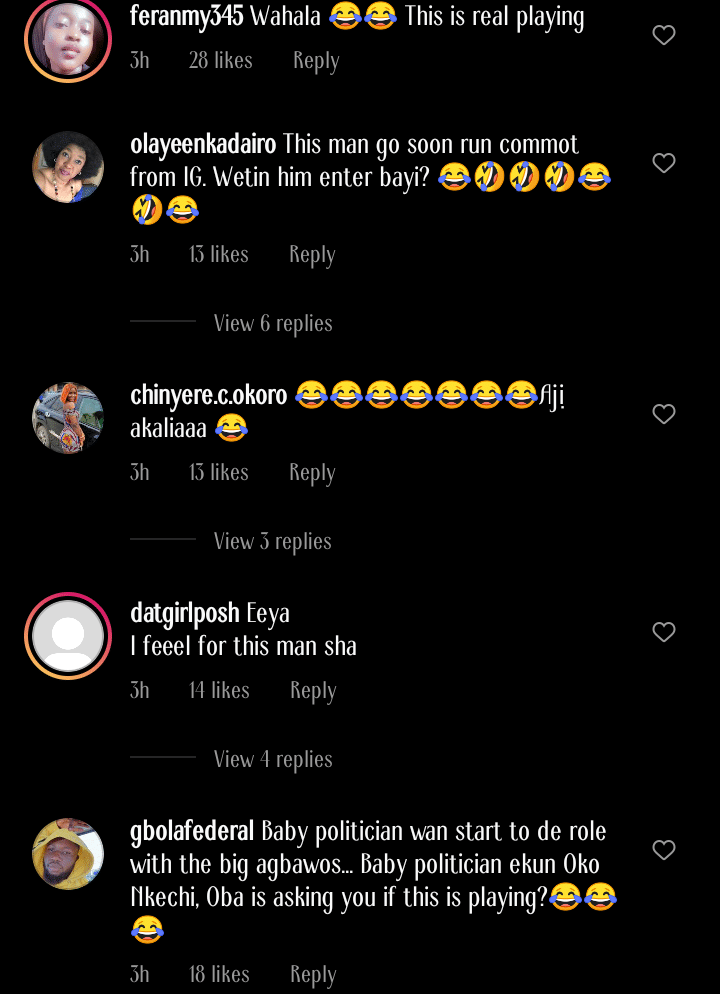This screenshot has width=720, height=994.
Task: Like feranmy345's comment
Action: click(x=664, y=36)
